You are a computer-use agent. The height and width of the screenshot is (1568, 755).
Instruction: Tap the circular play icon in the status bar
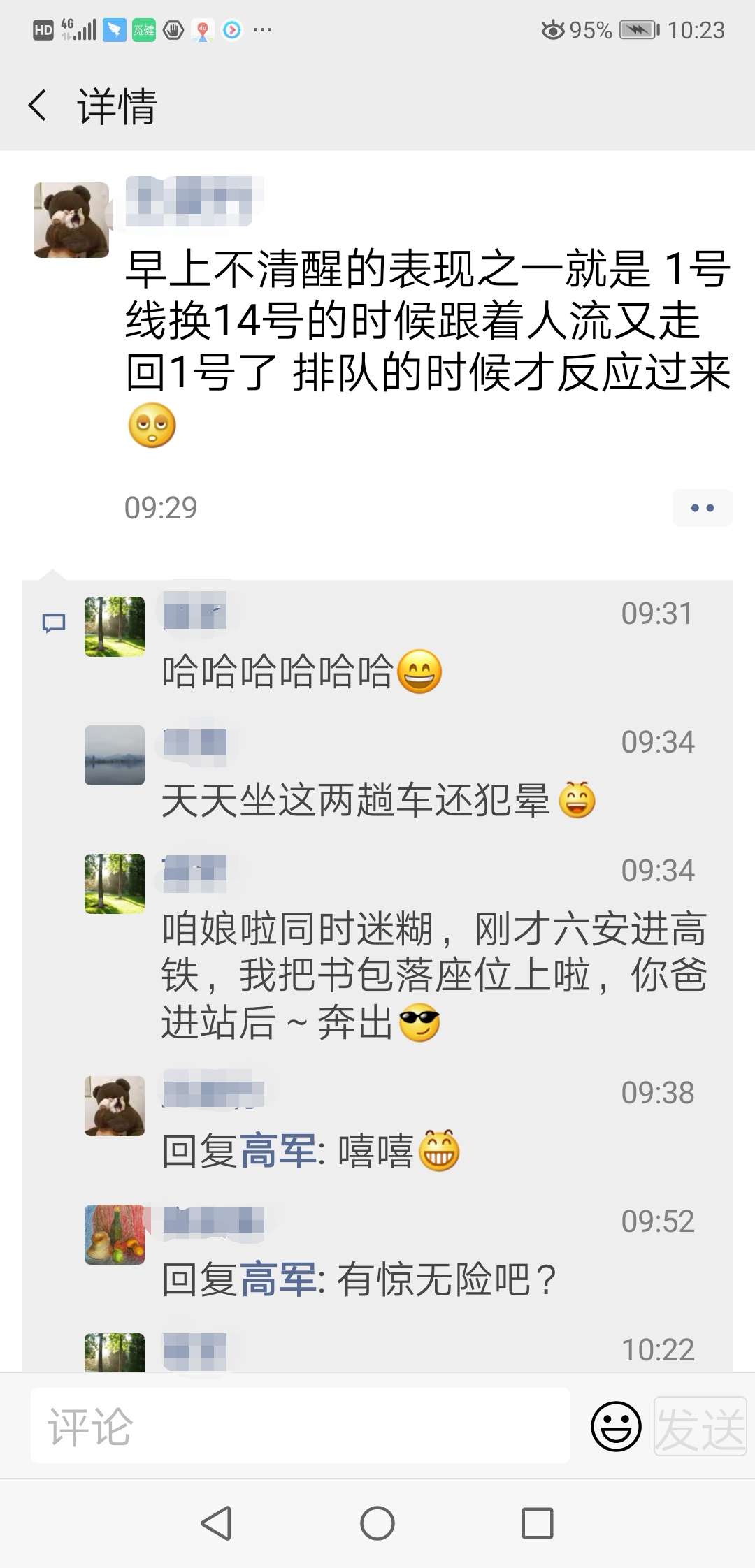click(232, 31)
